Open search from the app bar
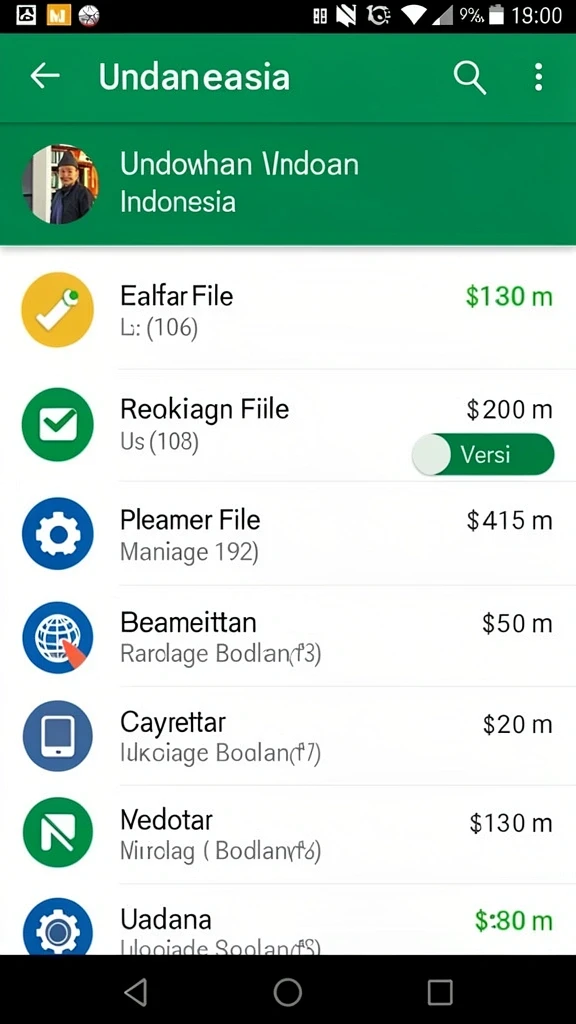The width and height of the screenshot is (576, 1024). tap(470, 78)
